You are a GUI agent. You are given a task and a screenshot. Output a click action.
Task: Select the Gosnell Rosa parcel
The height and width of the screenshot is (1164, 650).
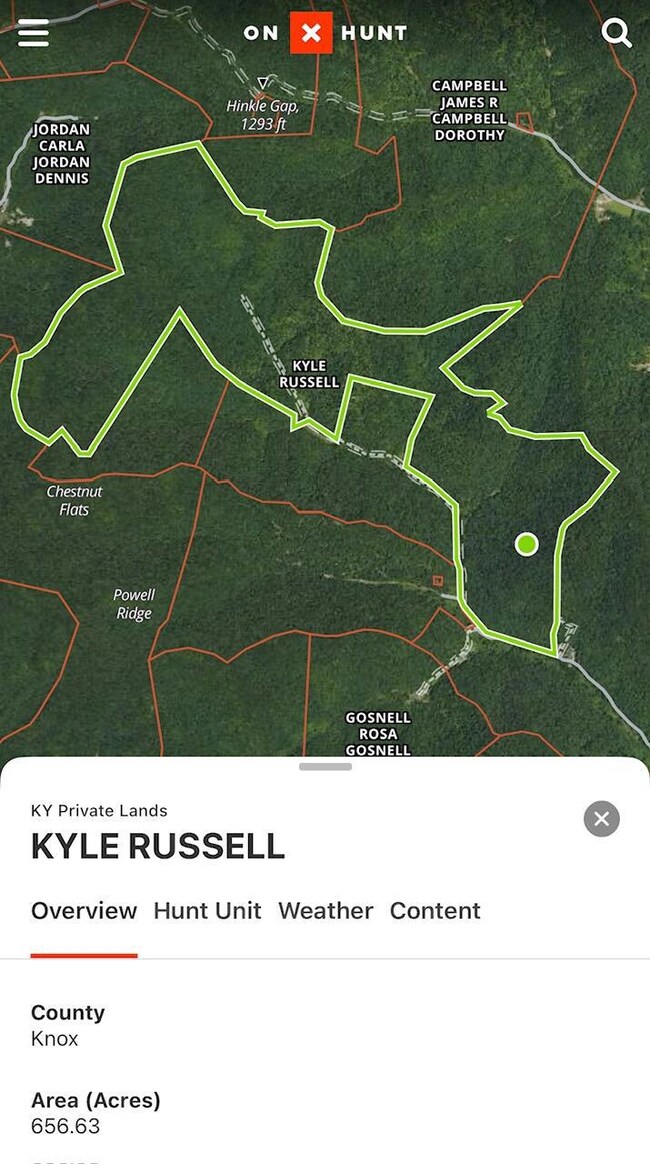(377, 733)
